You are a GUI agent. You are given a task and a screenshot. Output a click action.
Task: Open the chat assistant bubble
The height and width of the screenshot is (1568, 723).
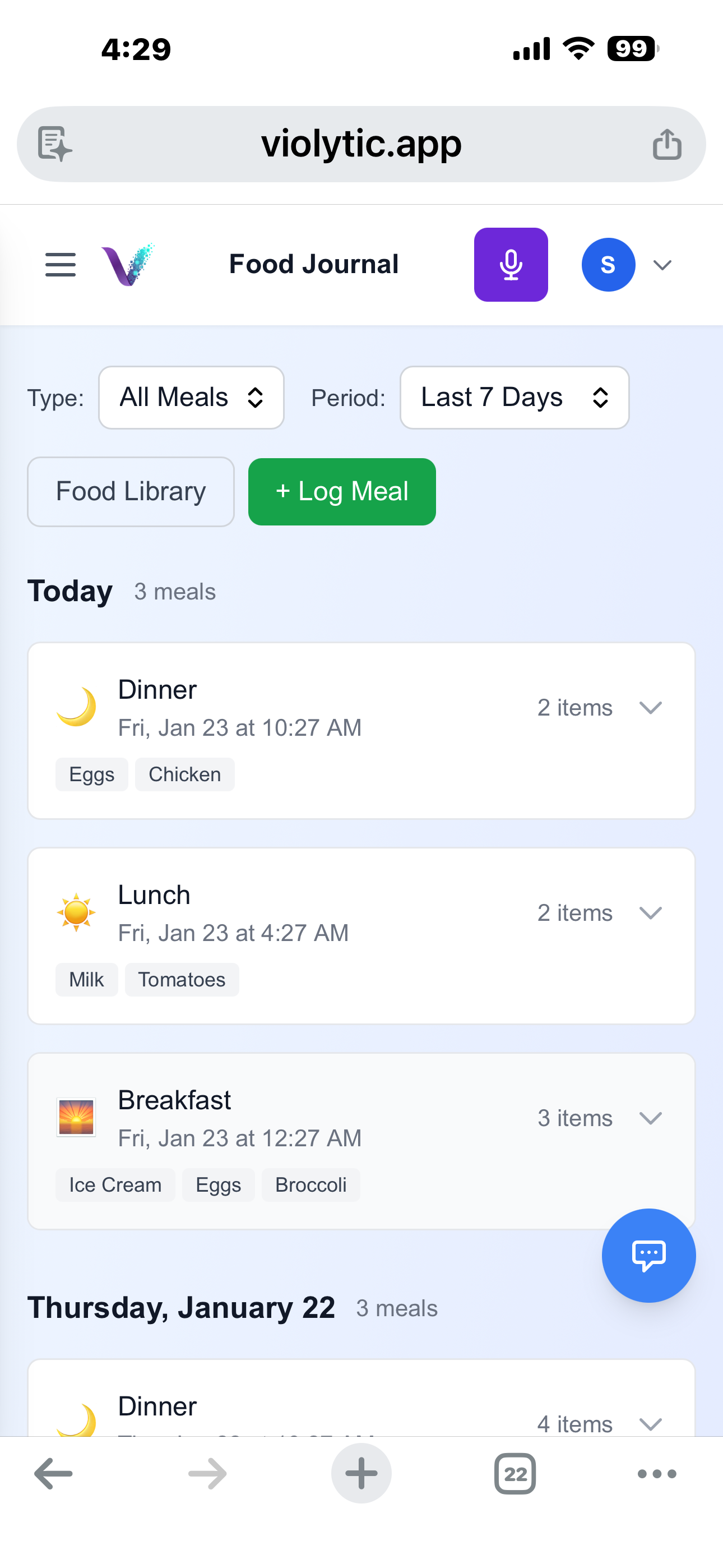click(649, 1255)
